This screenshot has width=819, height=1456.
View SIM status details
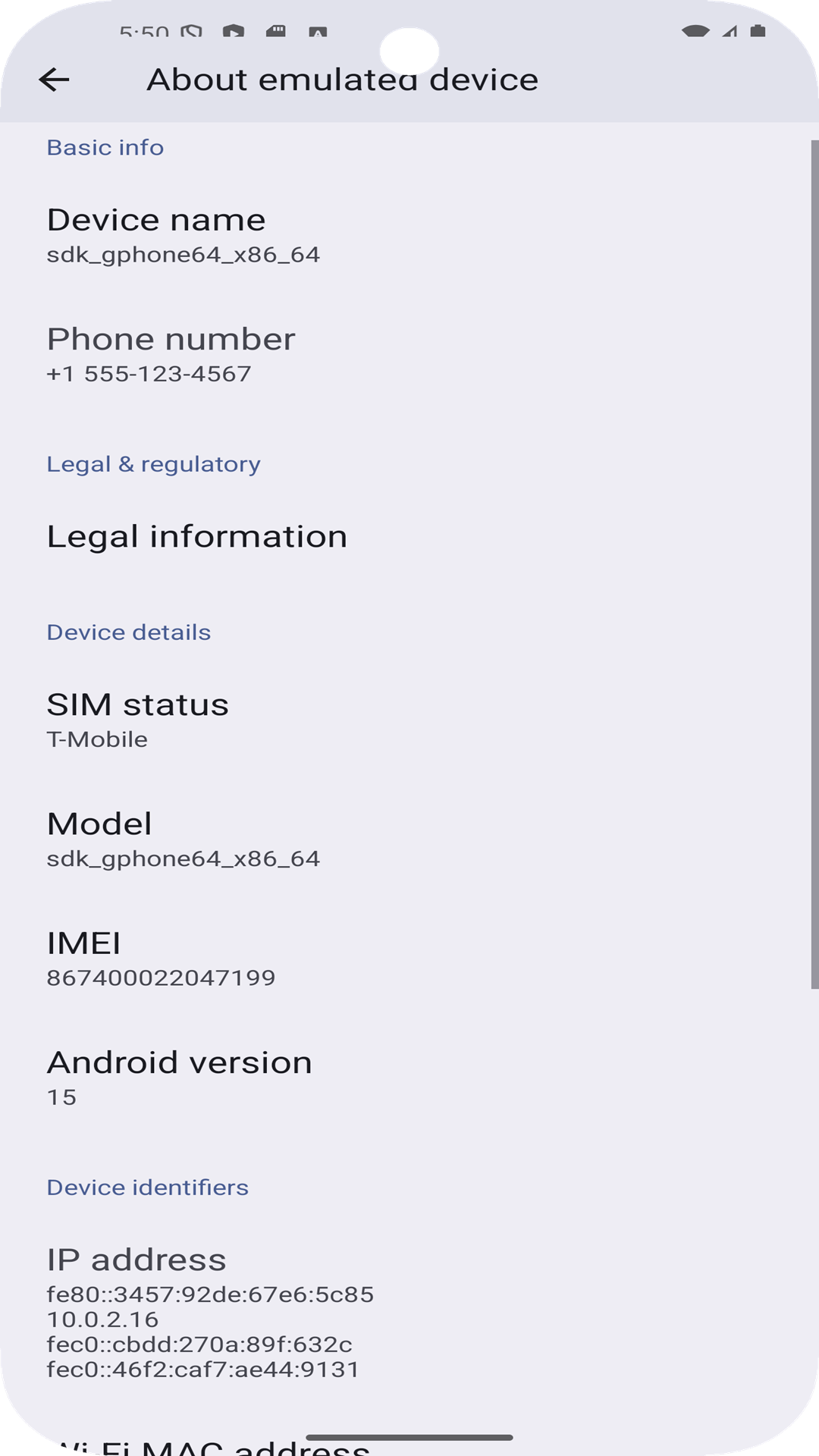click(409, 720)
